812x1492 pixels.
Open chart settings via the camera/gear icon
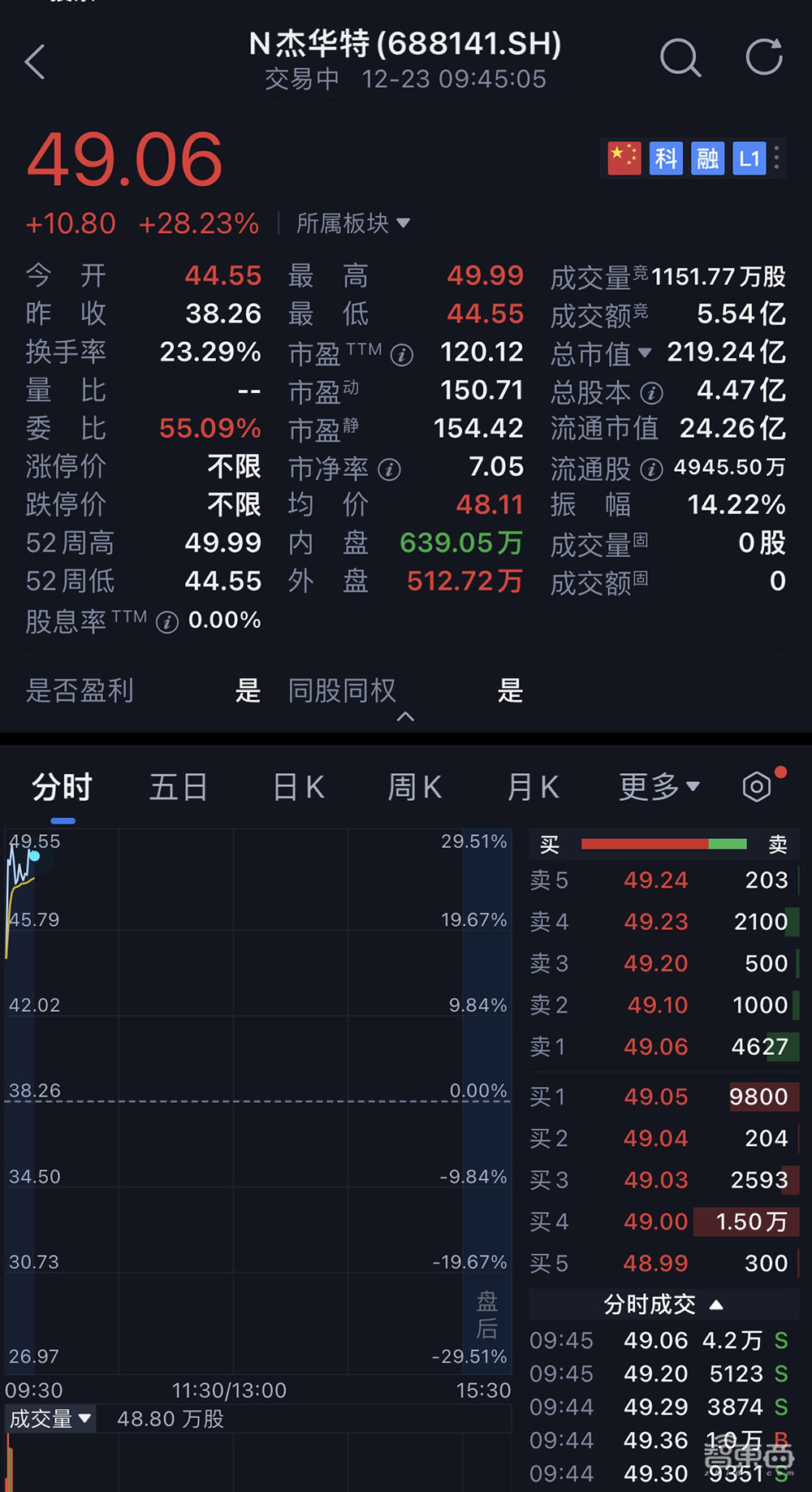757,785
